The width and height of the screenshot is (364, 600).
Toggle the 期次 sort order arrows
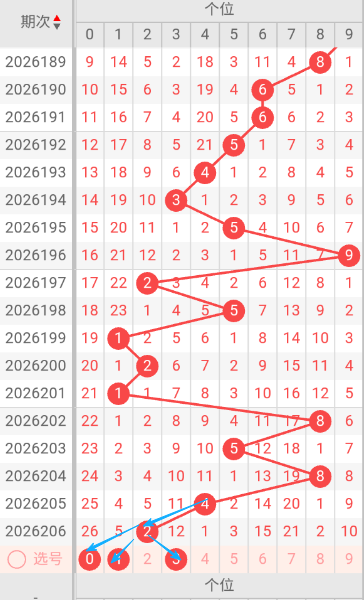click(57, 22)
